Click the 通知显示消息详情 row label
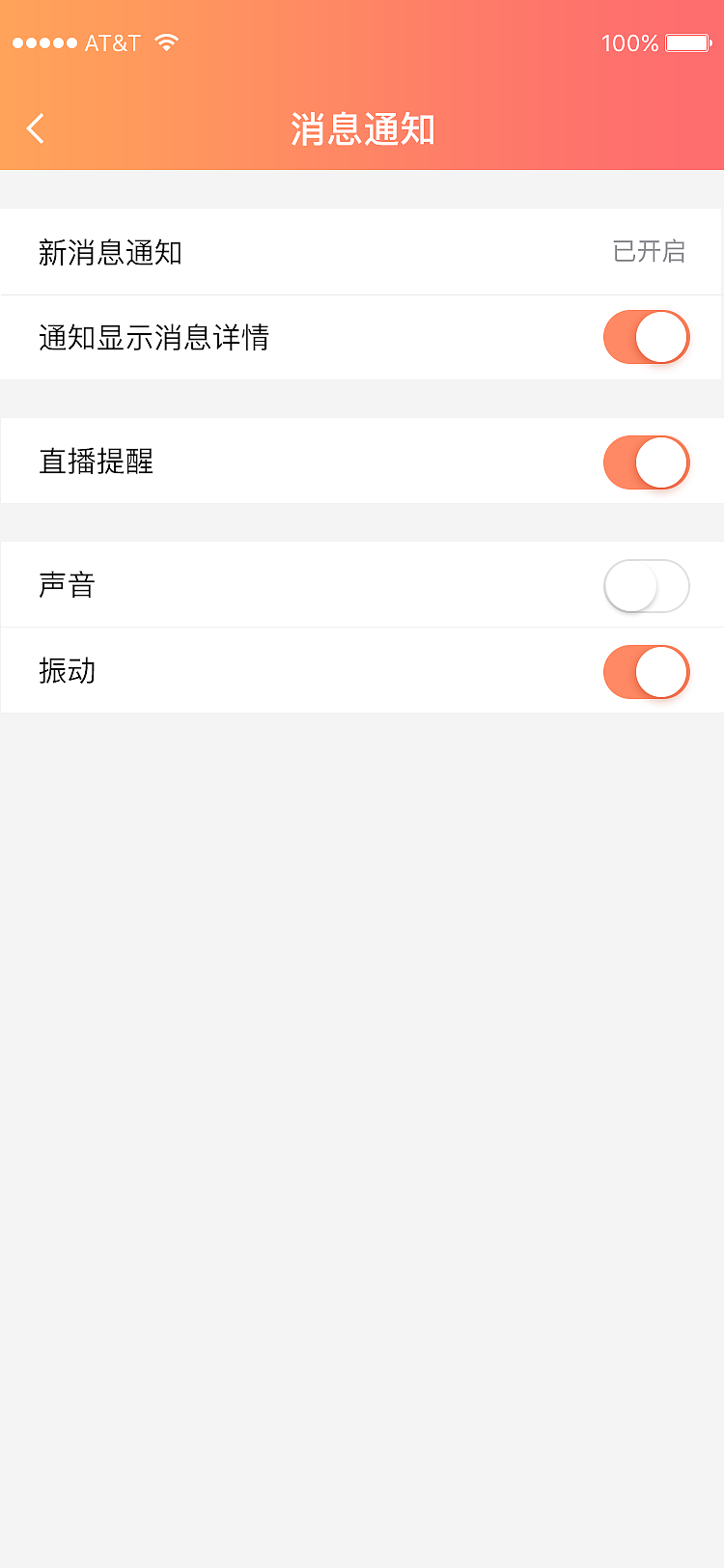The width and height of the screenshot is (724, 1568). [155, 337]
